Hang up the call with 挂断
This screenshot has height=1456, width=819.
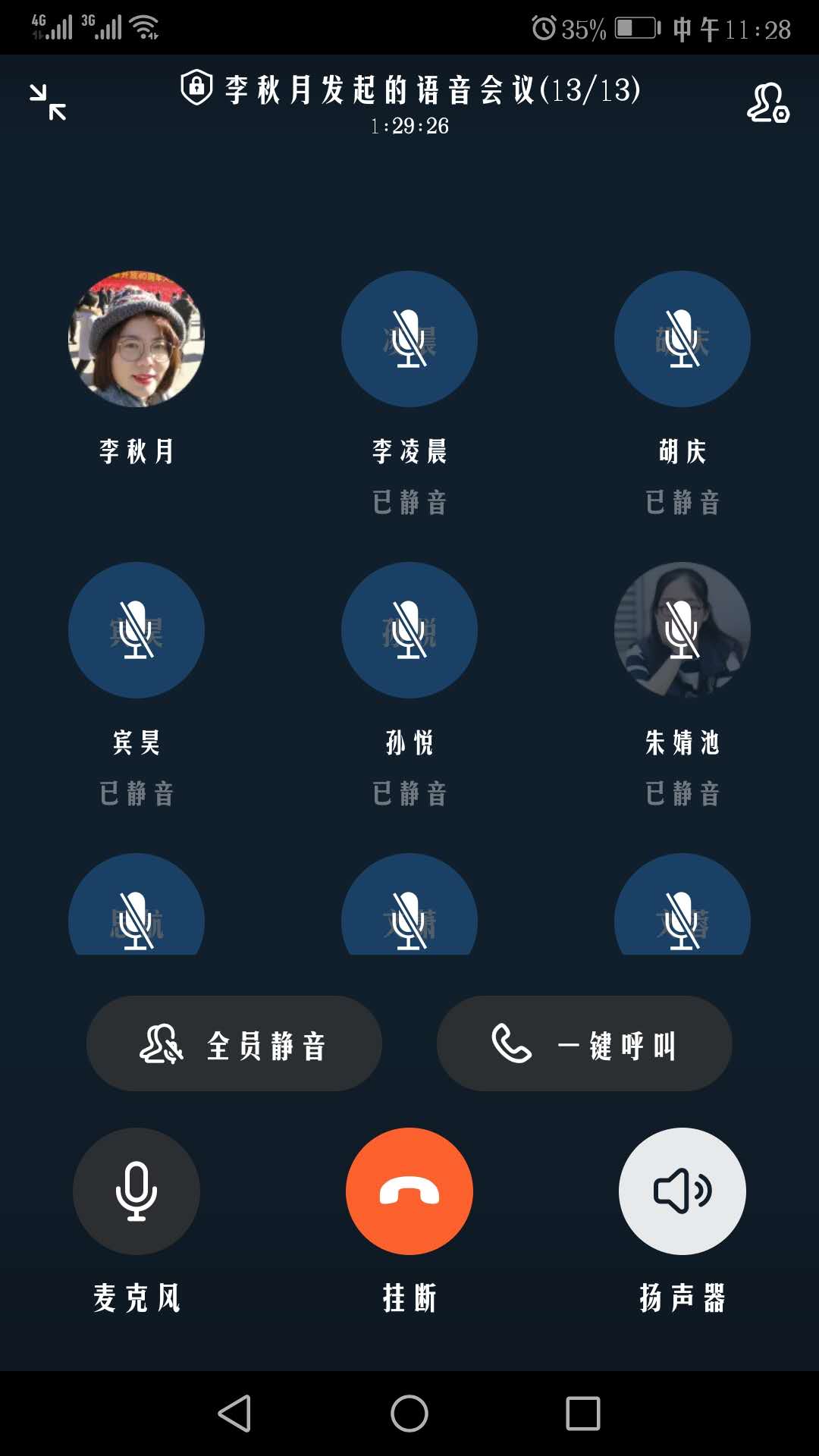click(x=409, y=1191)
